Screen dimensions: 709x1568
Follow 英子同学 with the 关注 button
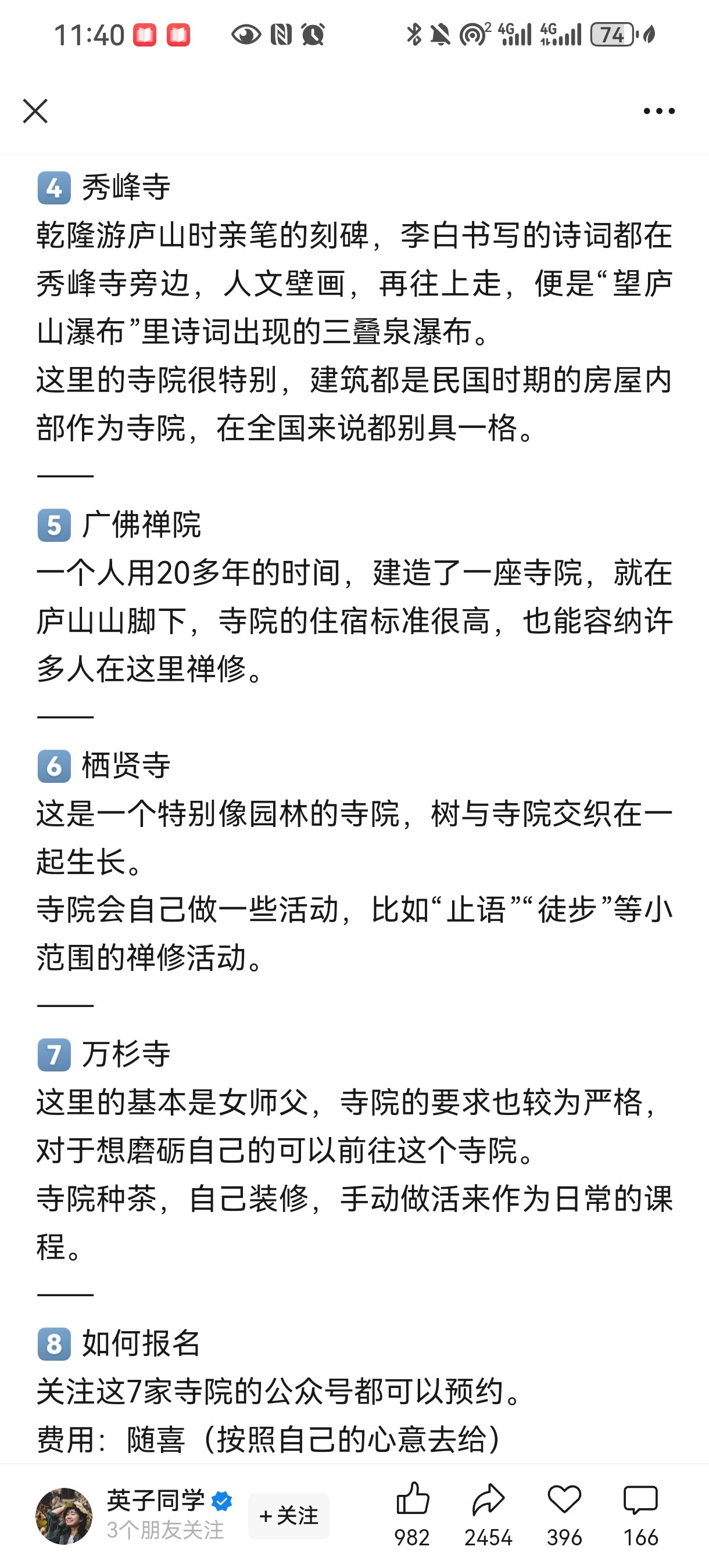click(289, 1516)
